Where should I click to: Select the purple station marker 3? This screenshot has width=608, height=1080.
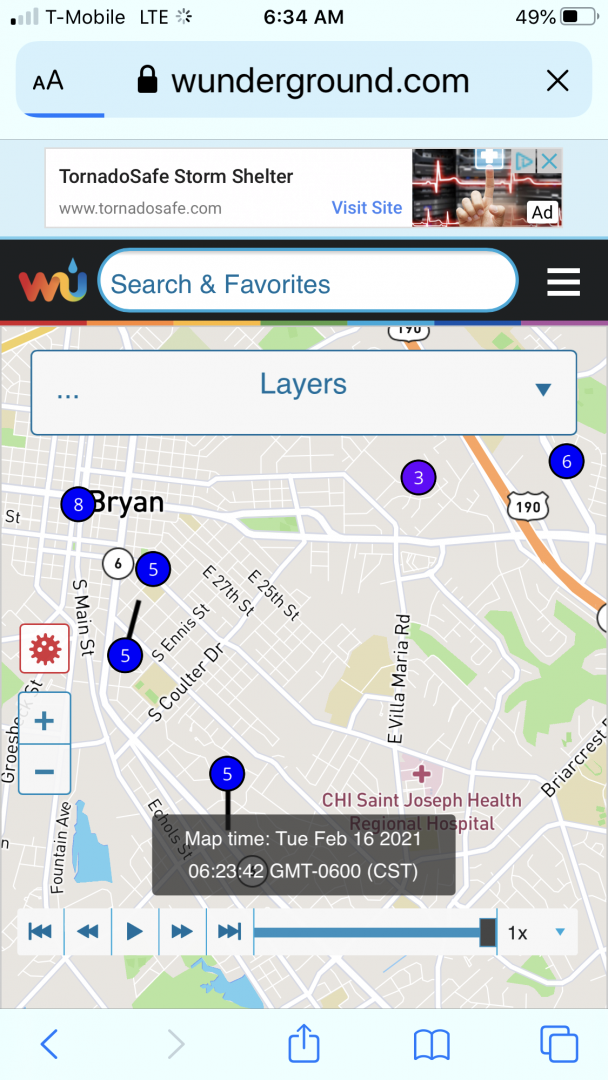tap(419, 478)
